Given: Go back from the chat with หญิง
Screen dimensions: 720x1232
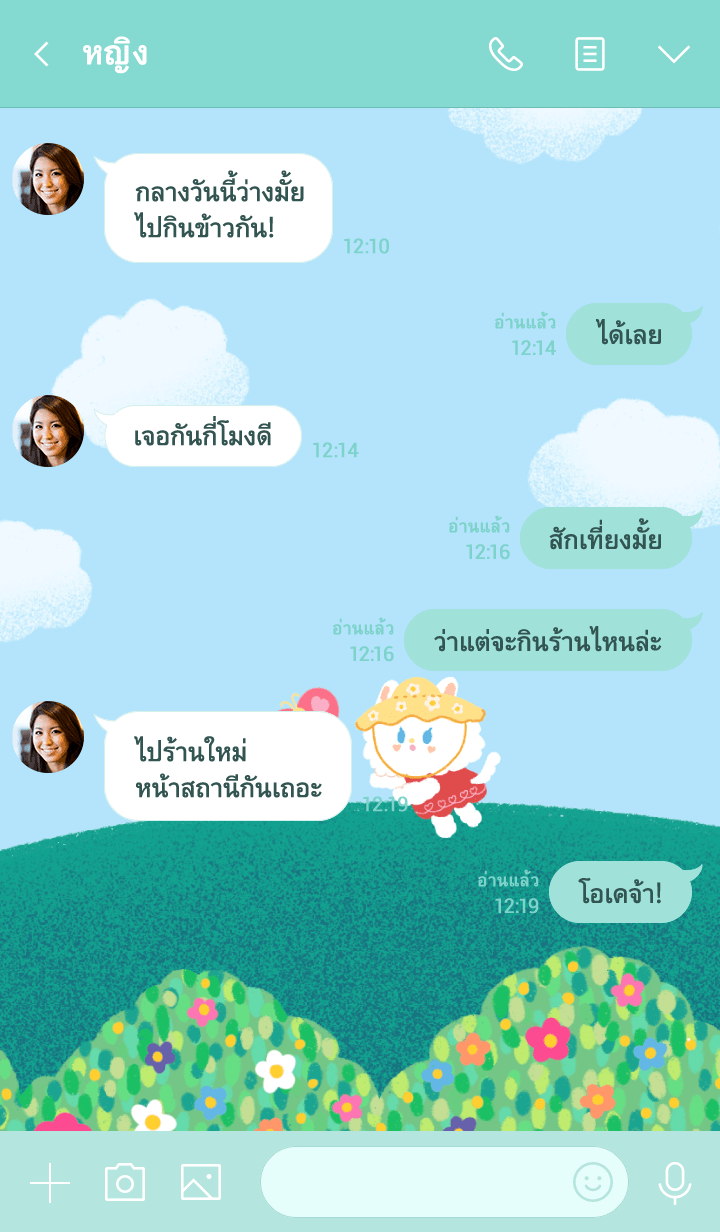Looking at the screenshot, I should pyautogui.click(x=41, y=54).
